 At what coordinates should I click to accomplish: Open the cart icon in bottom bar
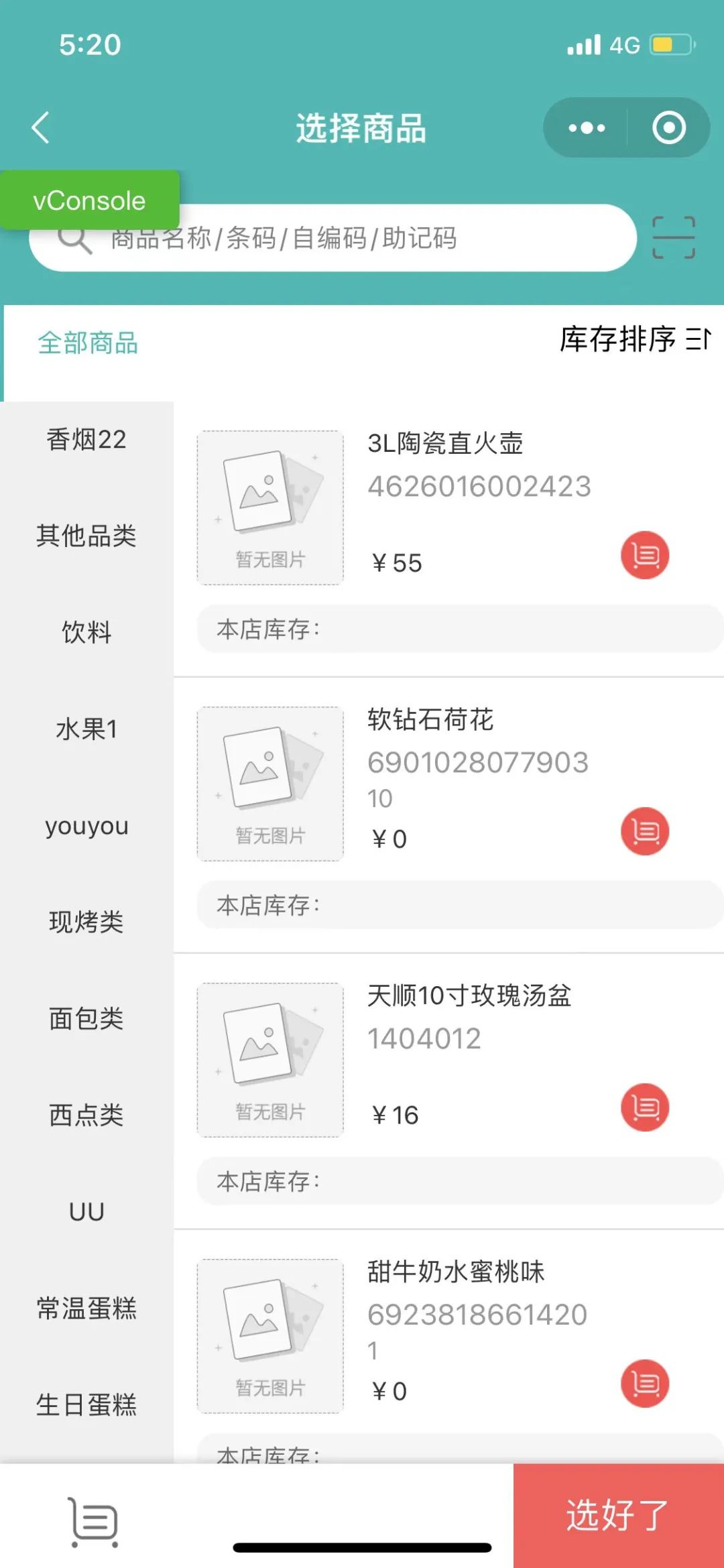[x=95, y=1522]
